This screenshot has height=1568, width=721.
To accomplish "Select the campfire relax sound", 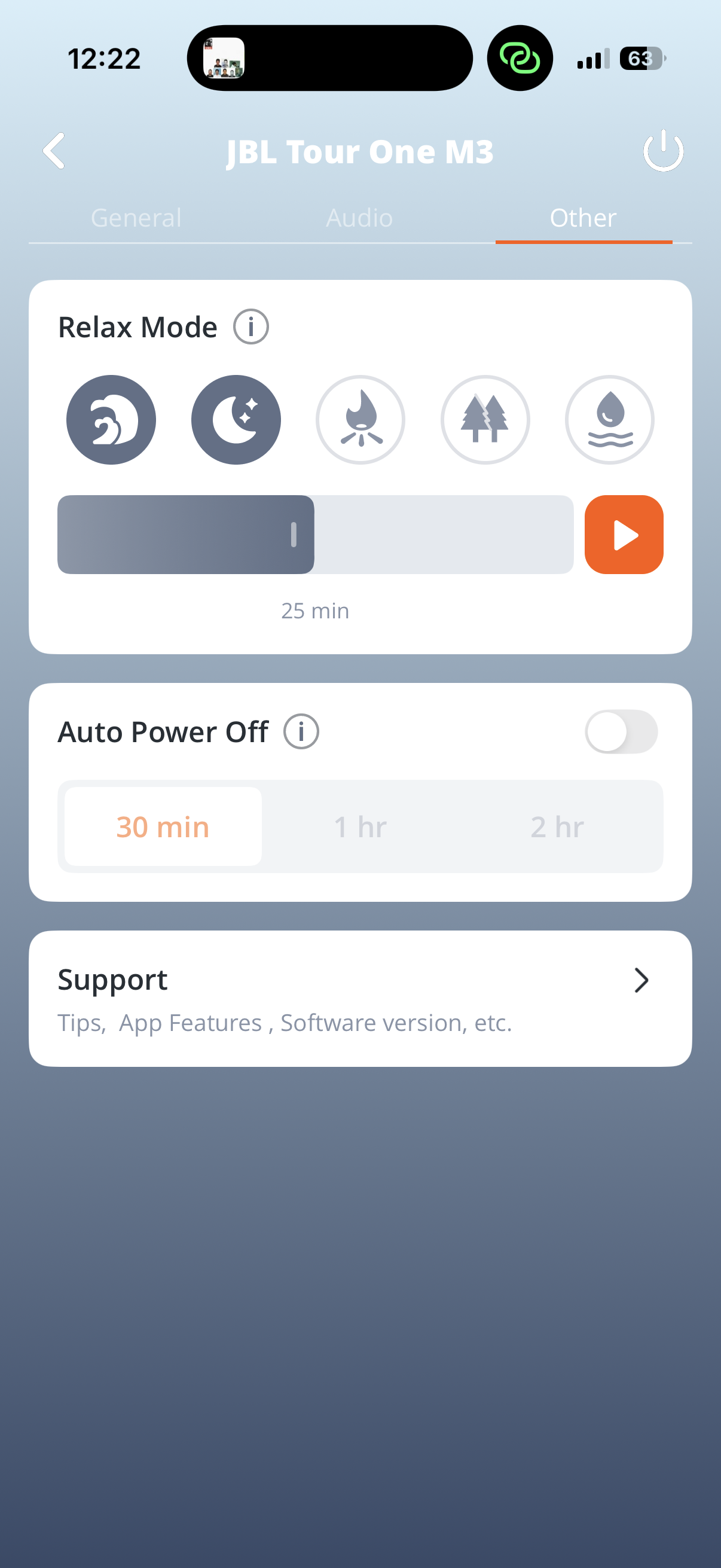I will point(360,420).
